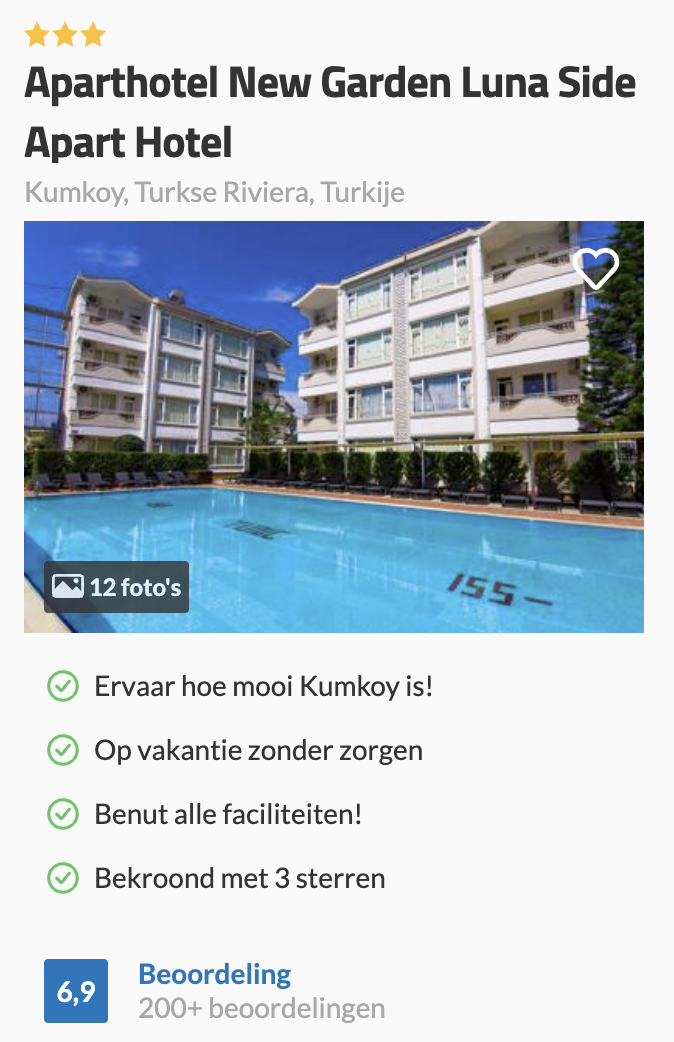
Task: Open Aparthotel New Garden Luna Side title
Action: point(330,112)
